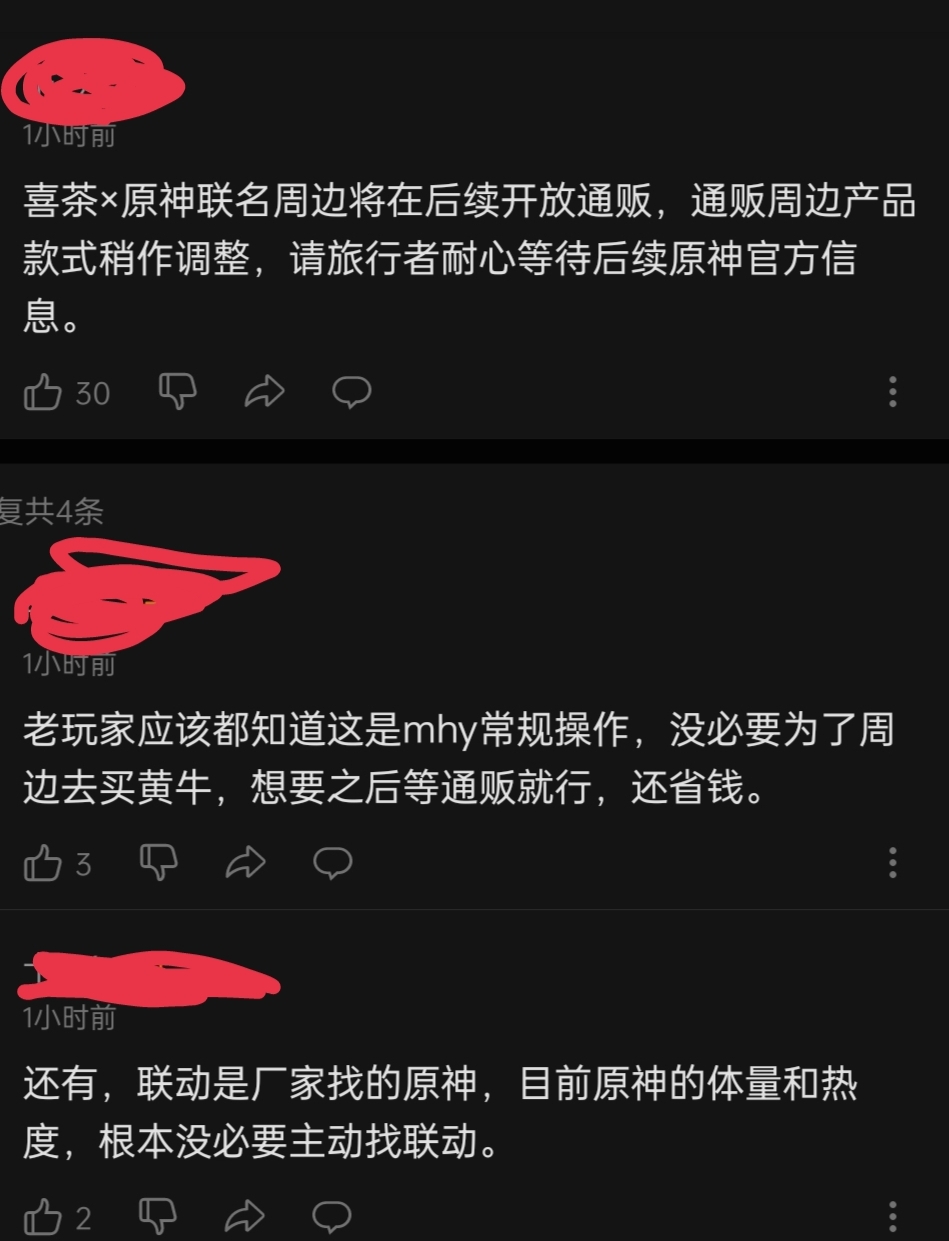The width and height of the screenshot is (949, 1241).
Task: Share the 喜茶×原神联名周边 comment
Action: (x=264, y=393)
